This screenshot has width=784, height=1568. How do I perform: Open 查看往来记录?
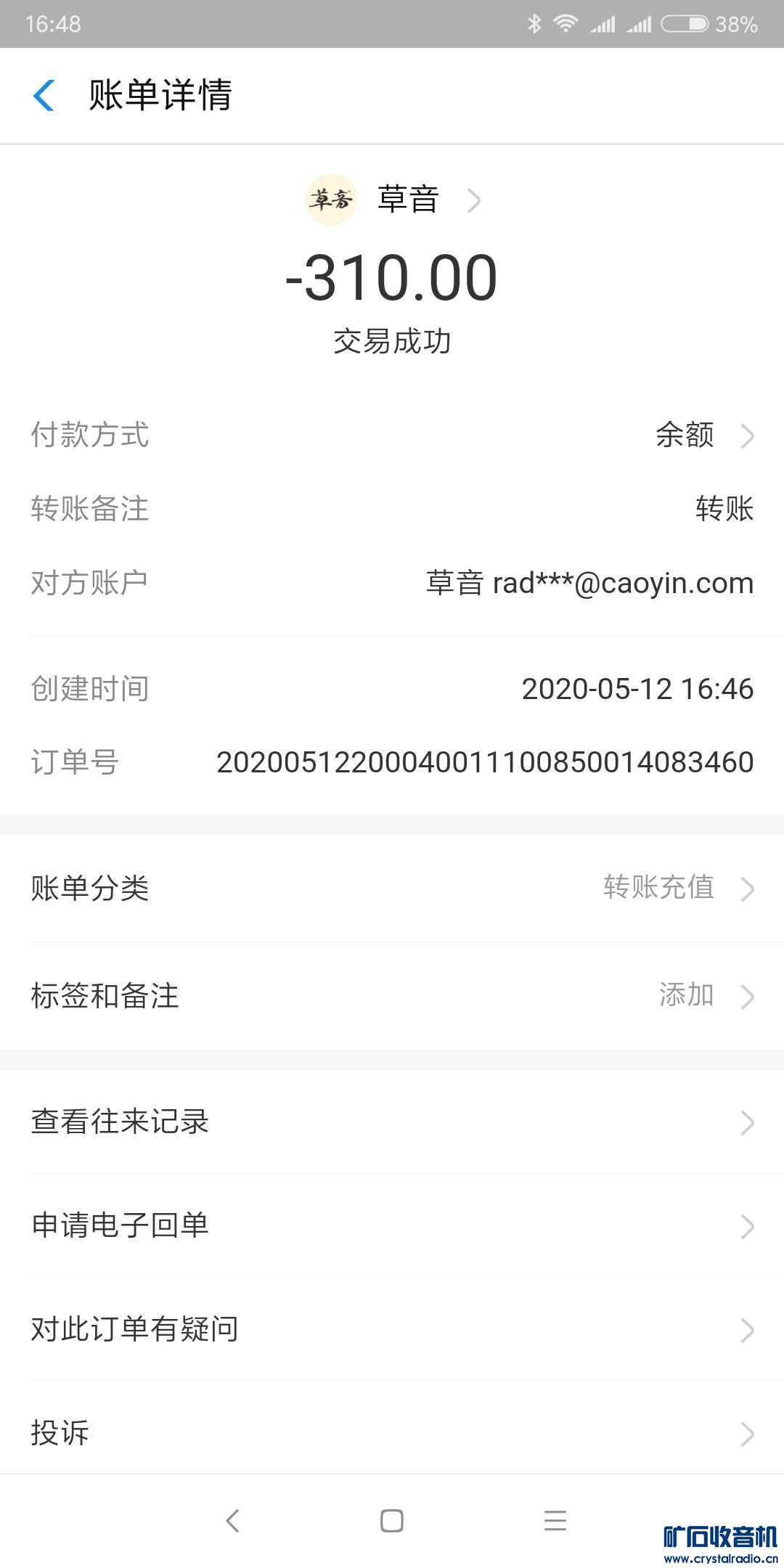[x=392, y=1122]
